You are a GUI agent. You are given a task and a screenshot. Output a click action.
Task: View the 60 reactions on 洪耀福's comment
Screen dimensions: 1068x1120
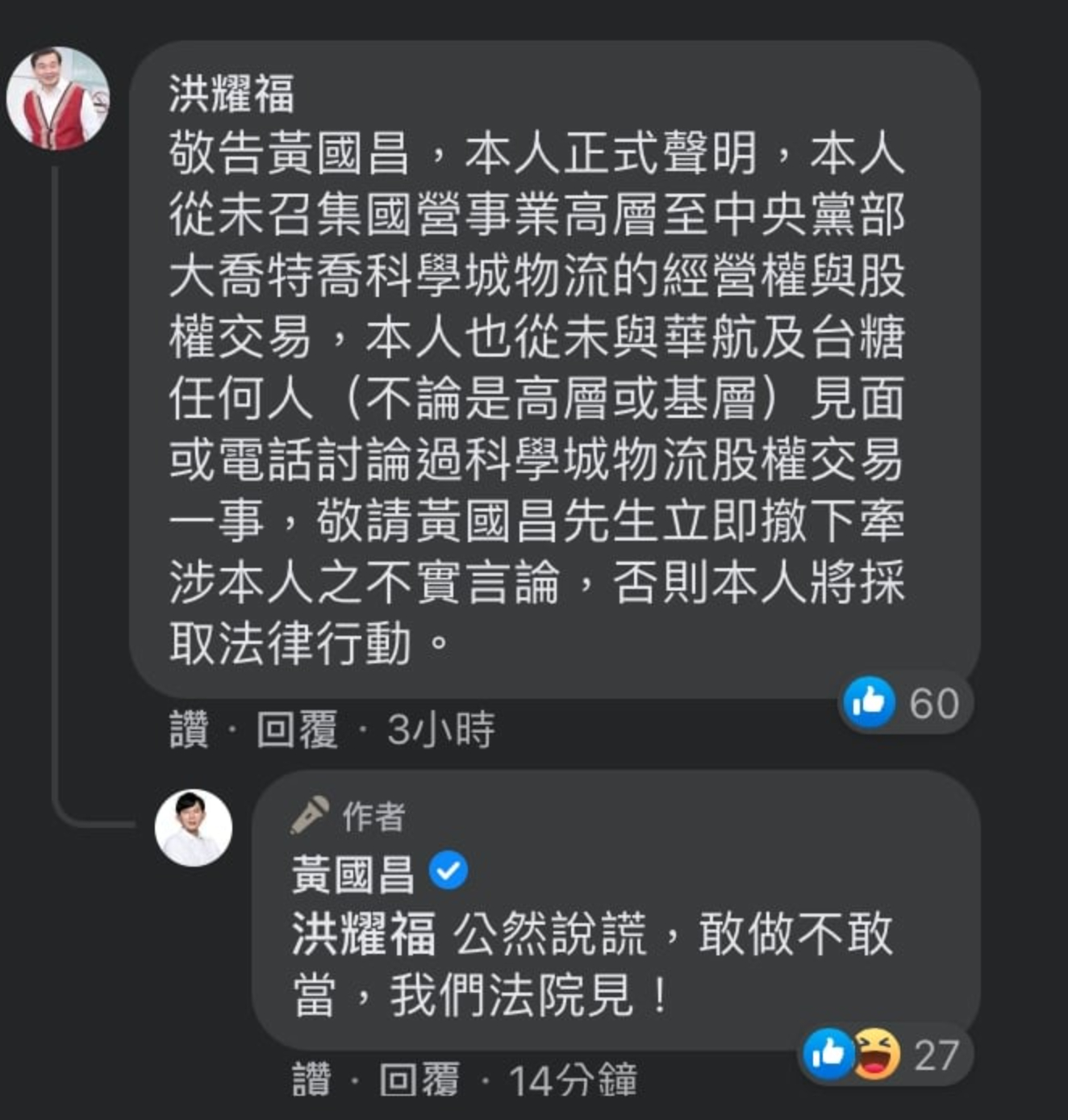click(904, 703)
